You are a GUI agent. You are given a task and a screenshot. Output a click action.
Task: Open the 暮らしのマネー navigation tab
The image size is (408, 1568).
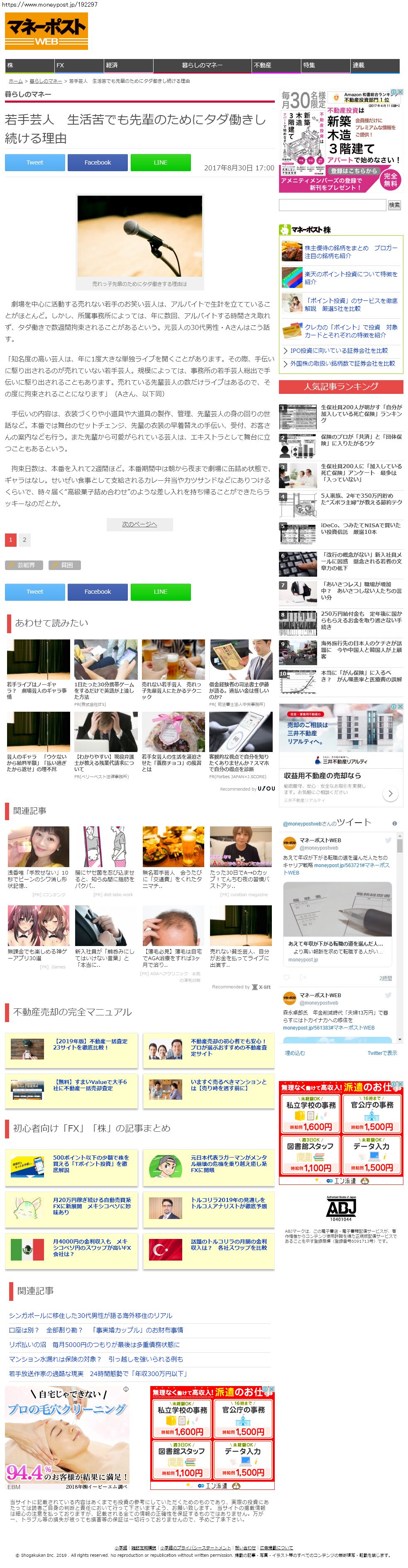(x=202, y=65)
